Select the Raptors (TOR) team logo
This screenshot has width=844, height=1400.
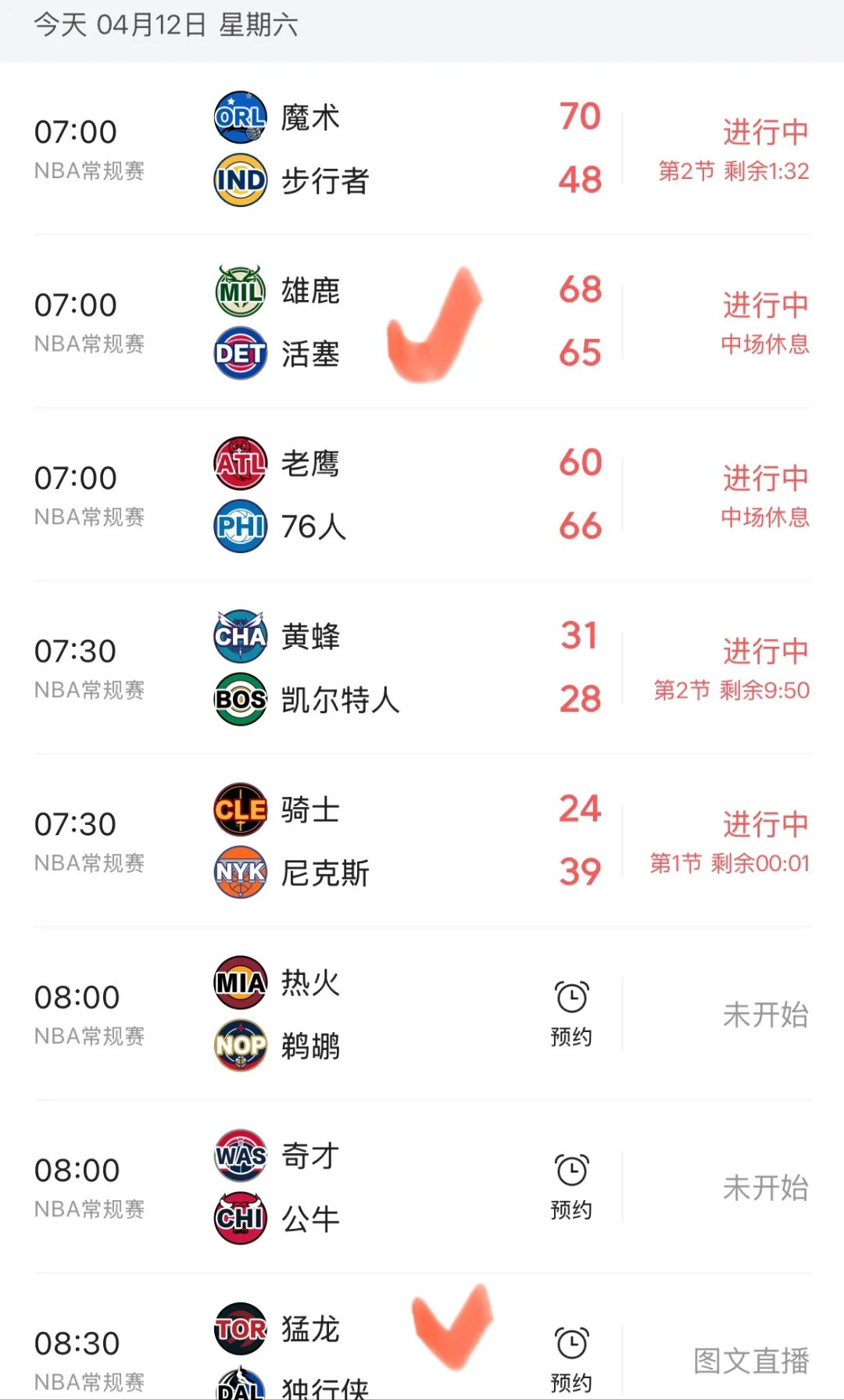240,1328
